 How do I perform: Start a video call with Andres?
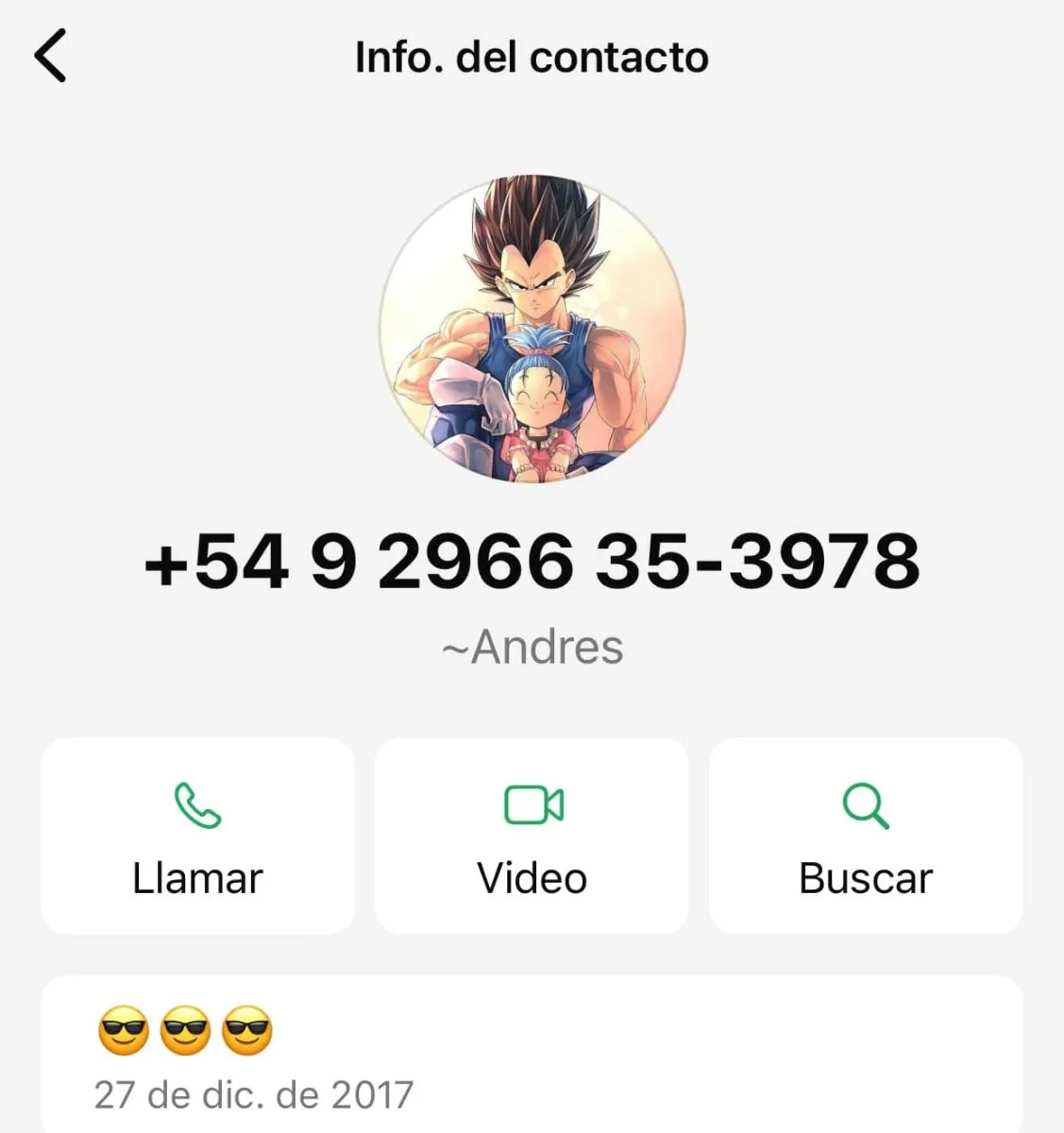(532, 837)
